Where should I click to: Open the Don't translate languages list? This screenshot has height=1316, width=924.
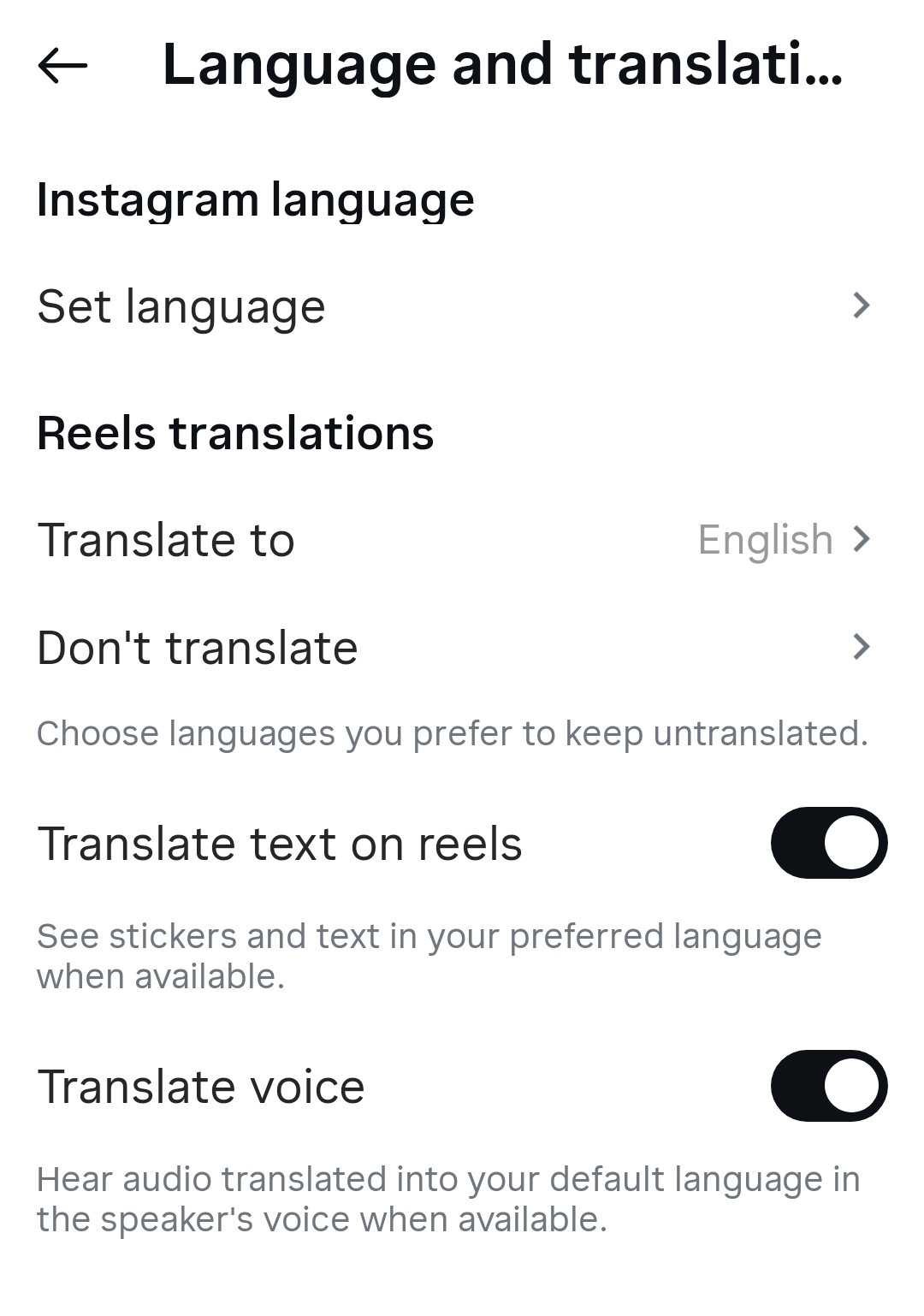point(453,648)
